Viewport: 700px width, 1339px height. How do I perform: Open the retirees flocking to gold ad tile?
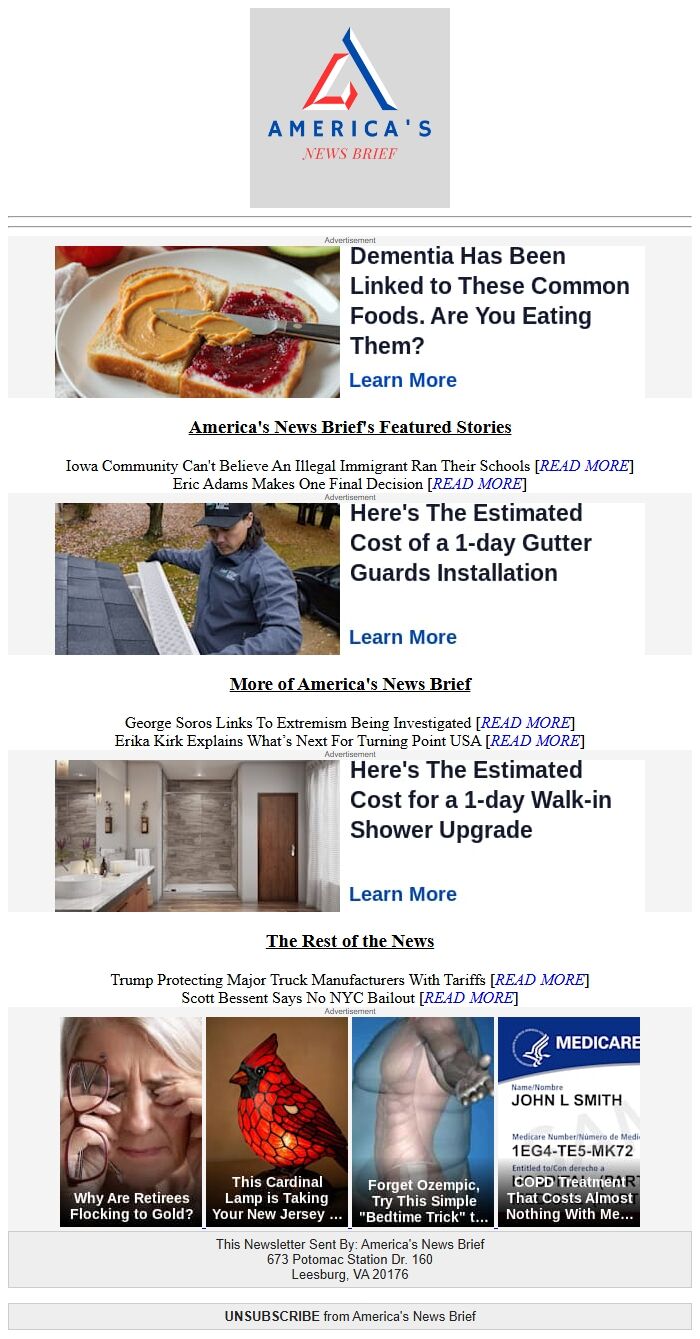tap(131, 1121)
